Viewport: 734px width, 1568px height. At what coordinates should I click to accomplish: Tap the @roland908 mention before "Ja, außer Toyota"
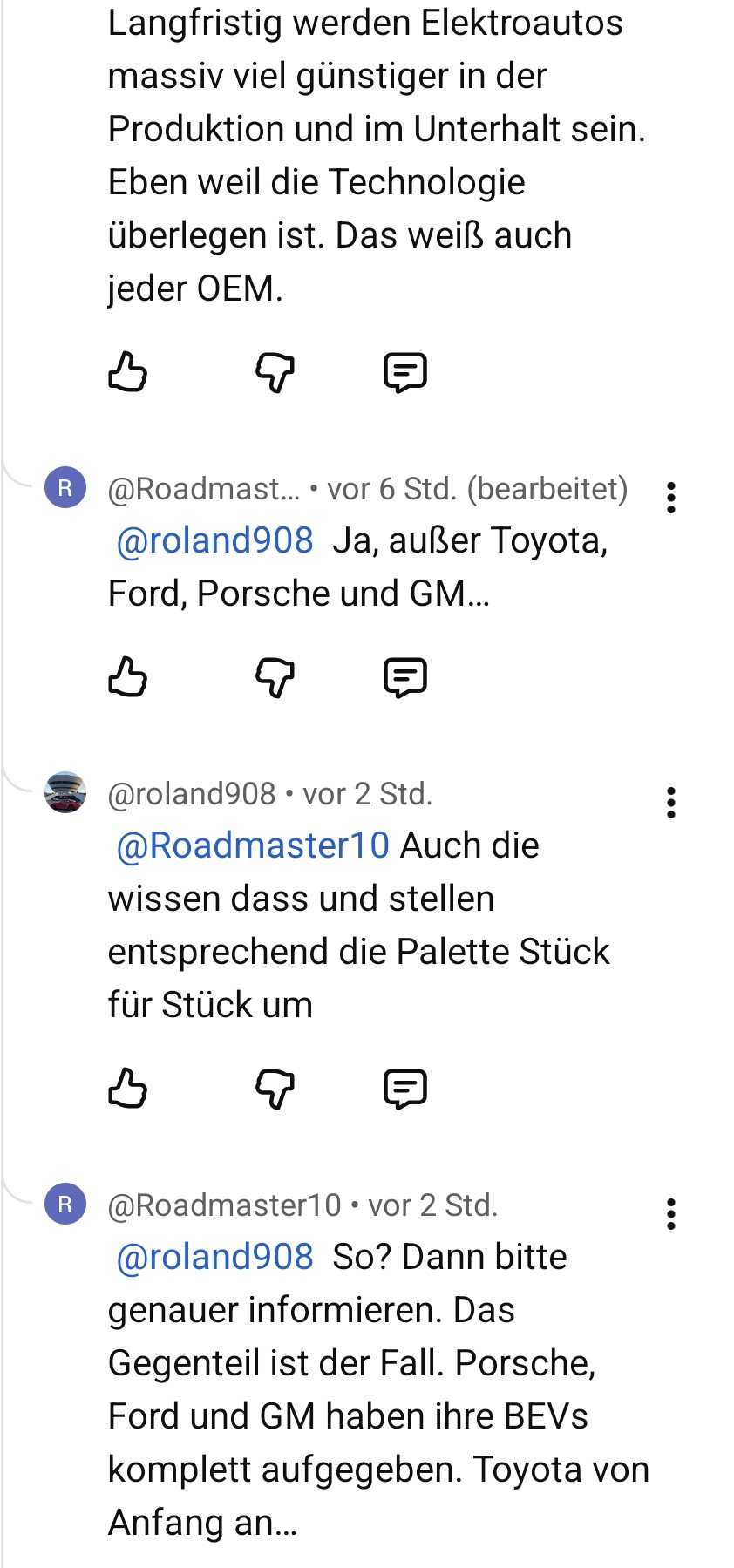point(214,540)
